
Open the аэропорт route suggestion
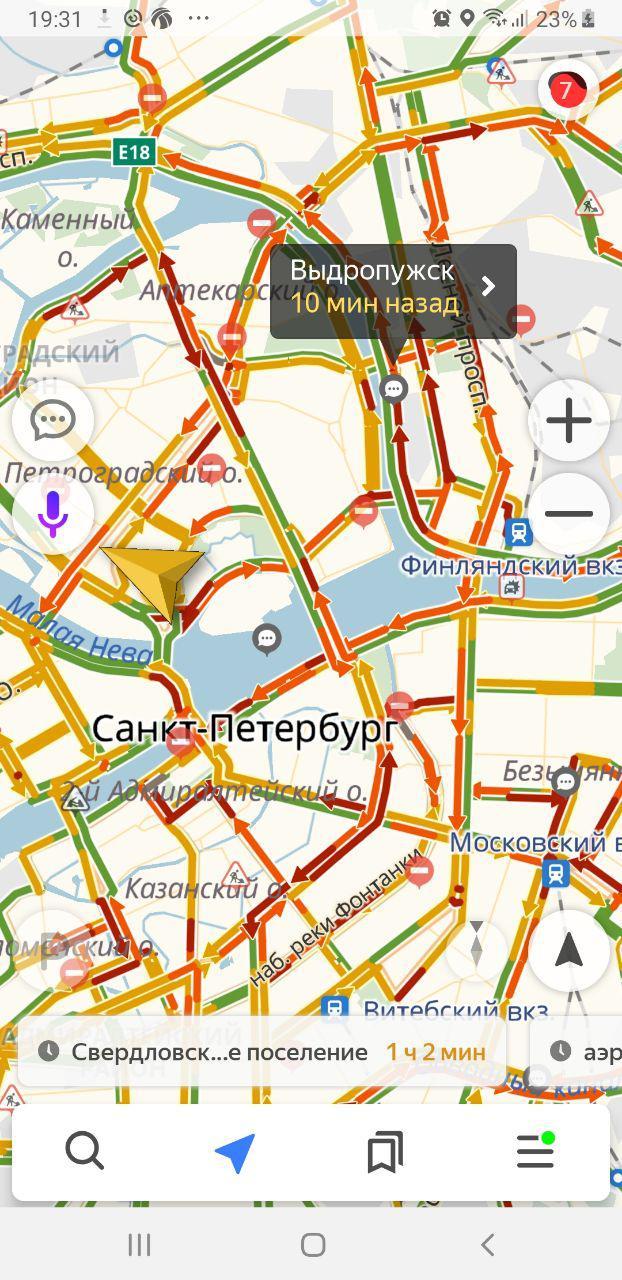(x=590, y=1052)
